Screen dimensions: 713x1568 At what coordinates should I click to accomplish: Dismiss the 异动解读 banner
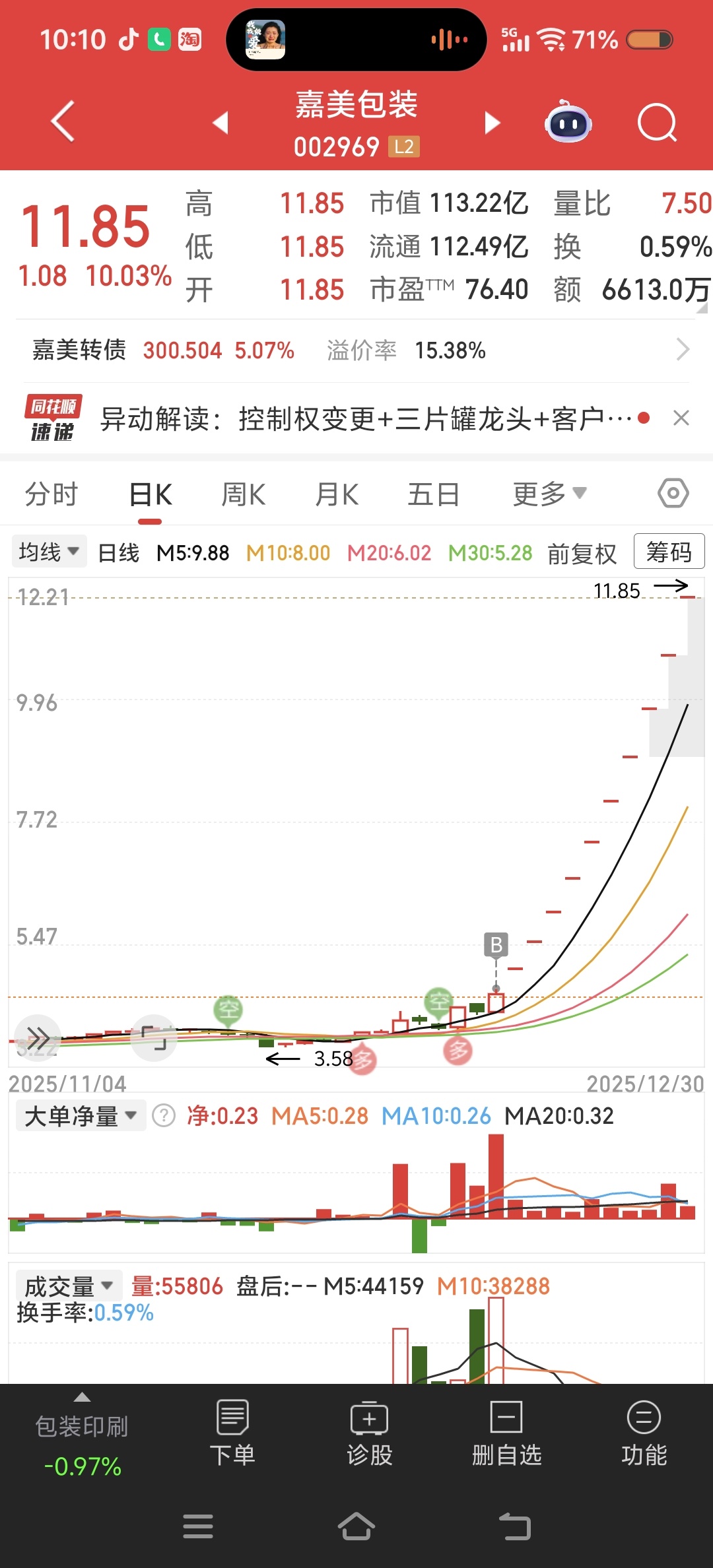tap(681, 418)
